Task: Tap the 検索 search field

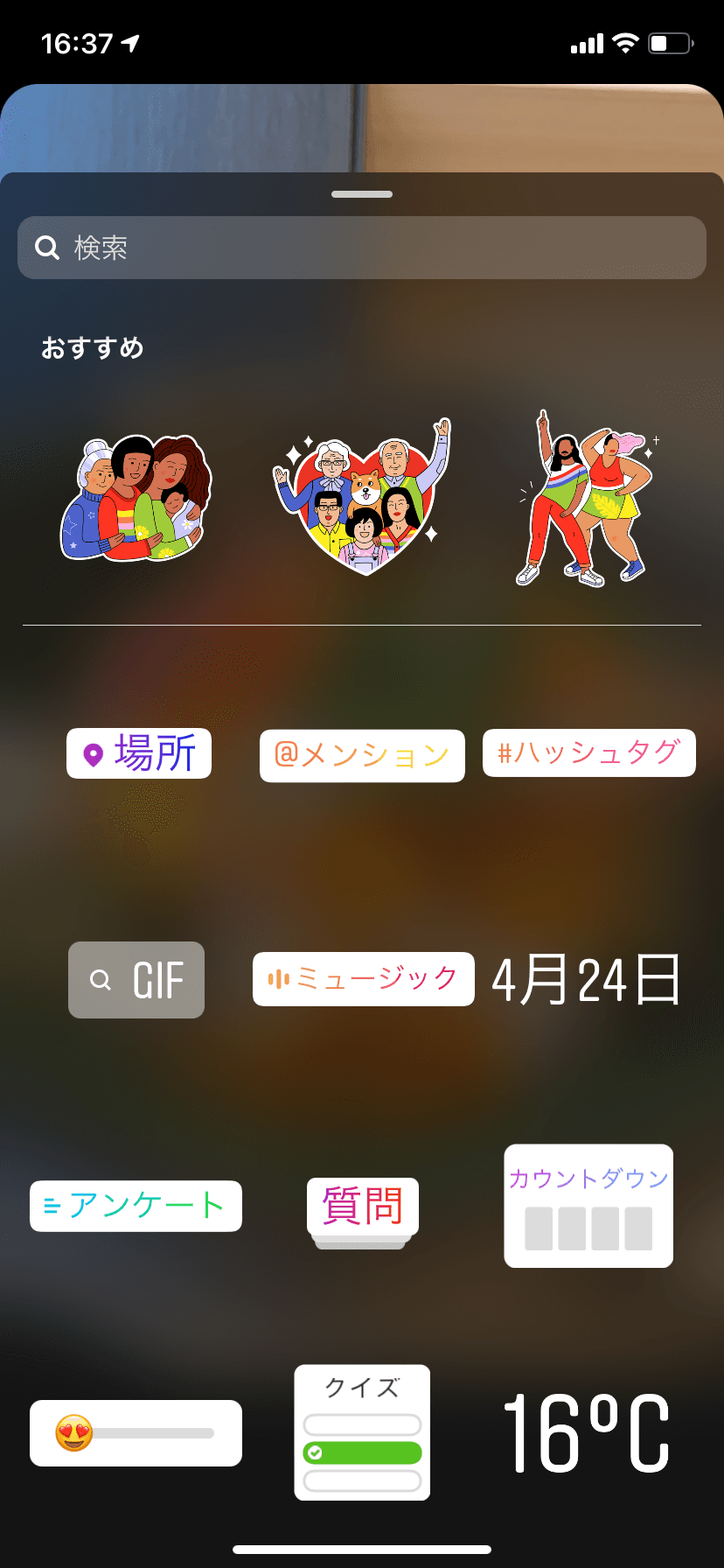Action: (362, 248)
